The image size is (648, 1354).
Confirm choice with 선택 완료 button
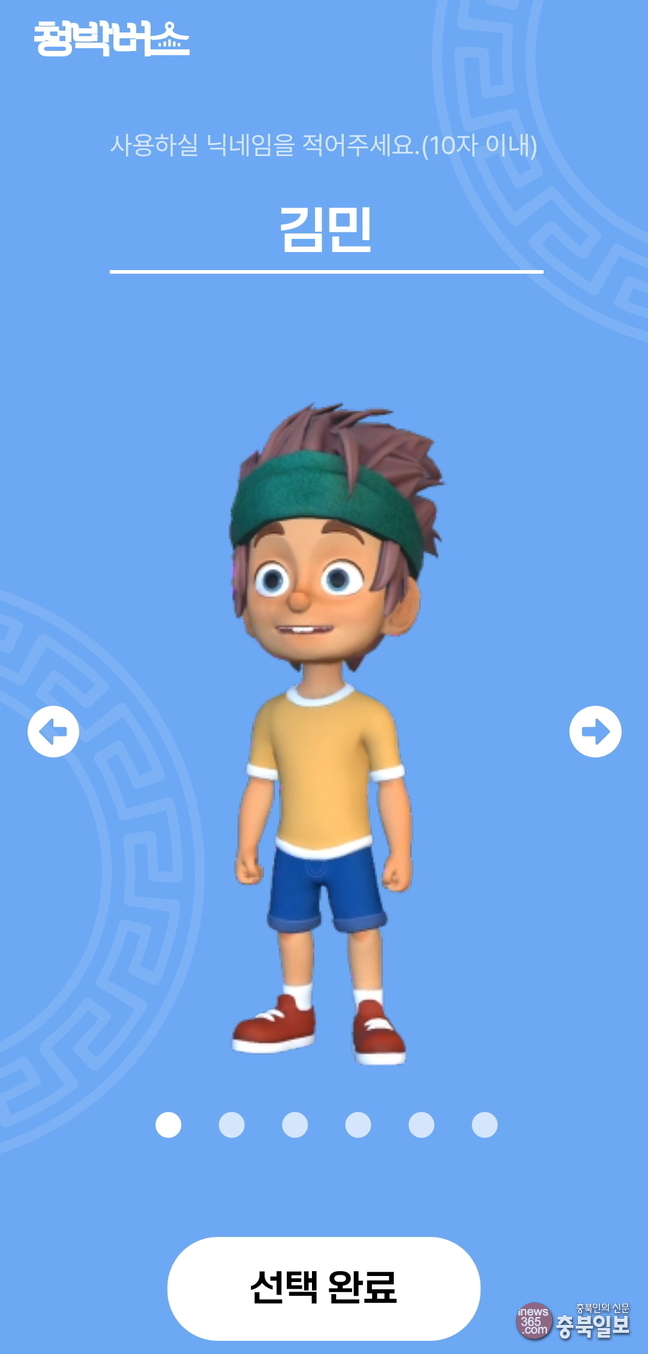(x=324, y=1287)
